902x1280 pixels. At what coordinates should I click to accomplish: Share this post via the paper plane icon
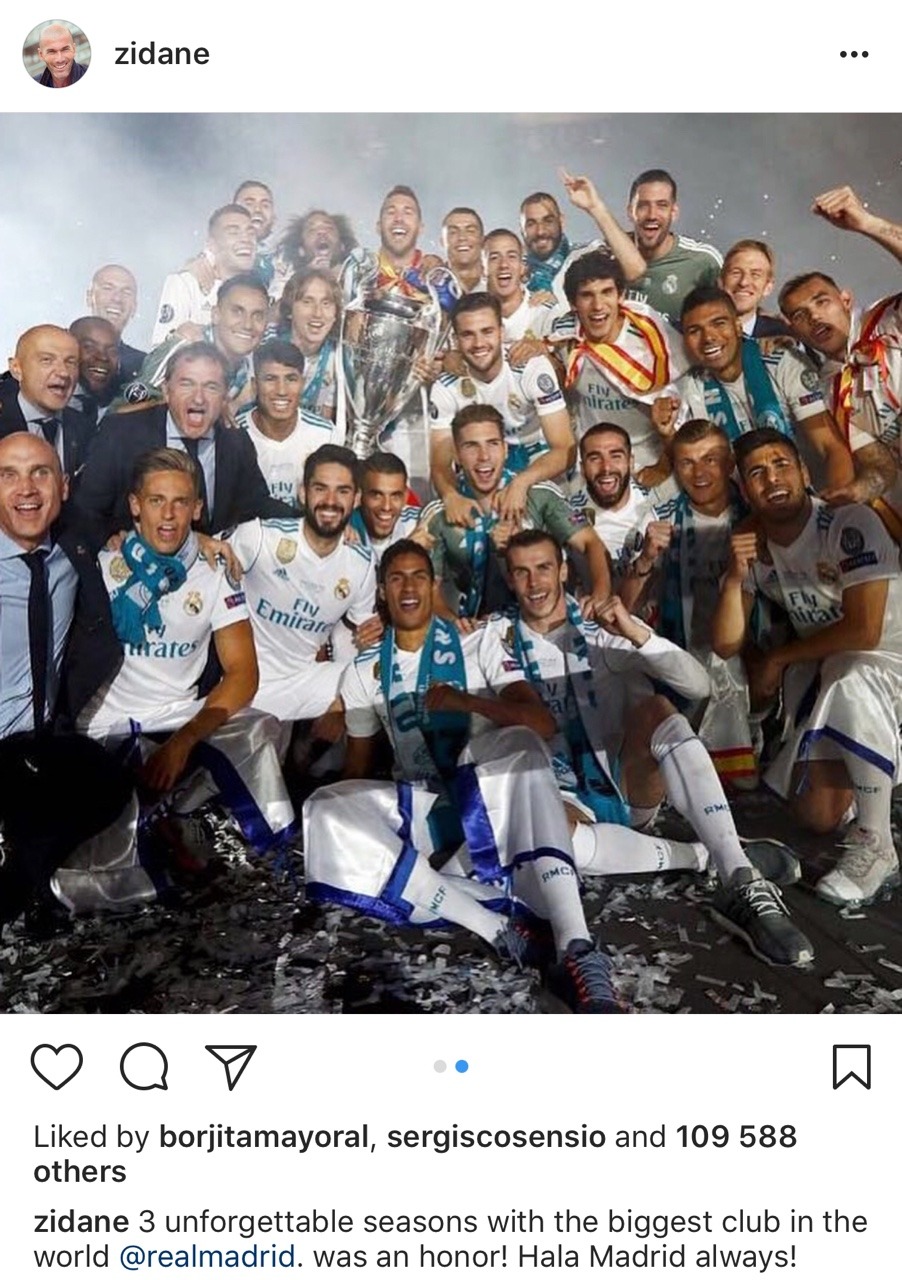pos(230,1066)
